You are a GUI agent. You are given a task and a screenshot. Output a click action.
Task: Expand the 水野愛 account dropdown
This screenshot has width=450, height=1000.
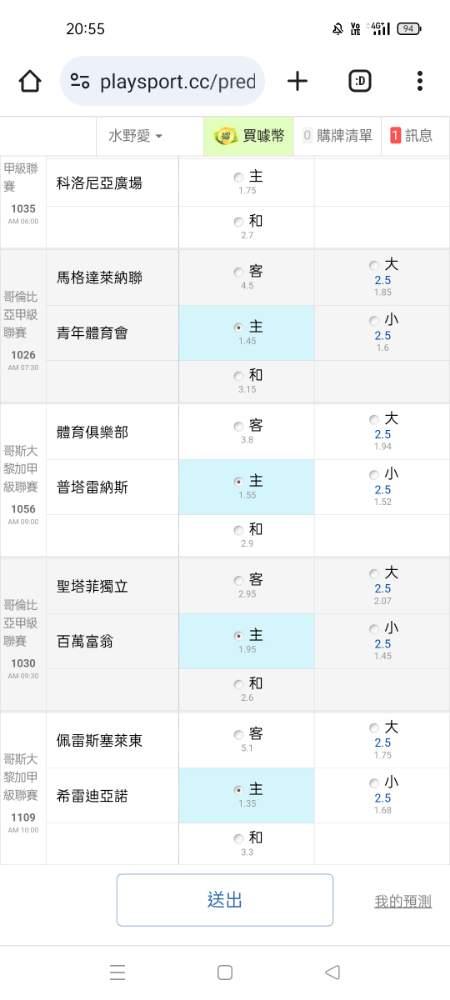point(135,136)
